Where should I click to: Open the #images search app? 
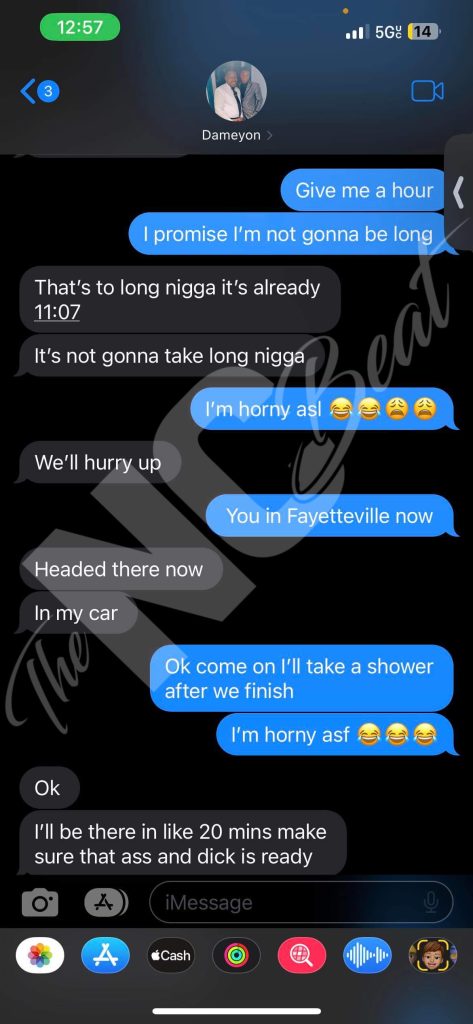point(302,955)
